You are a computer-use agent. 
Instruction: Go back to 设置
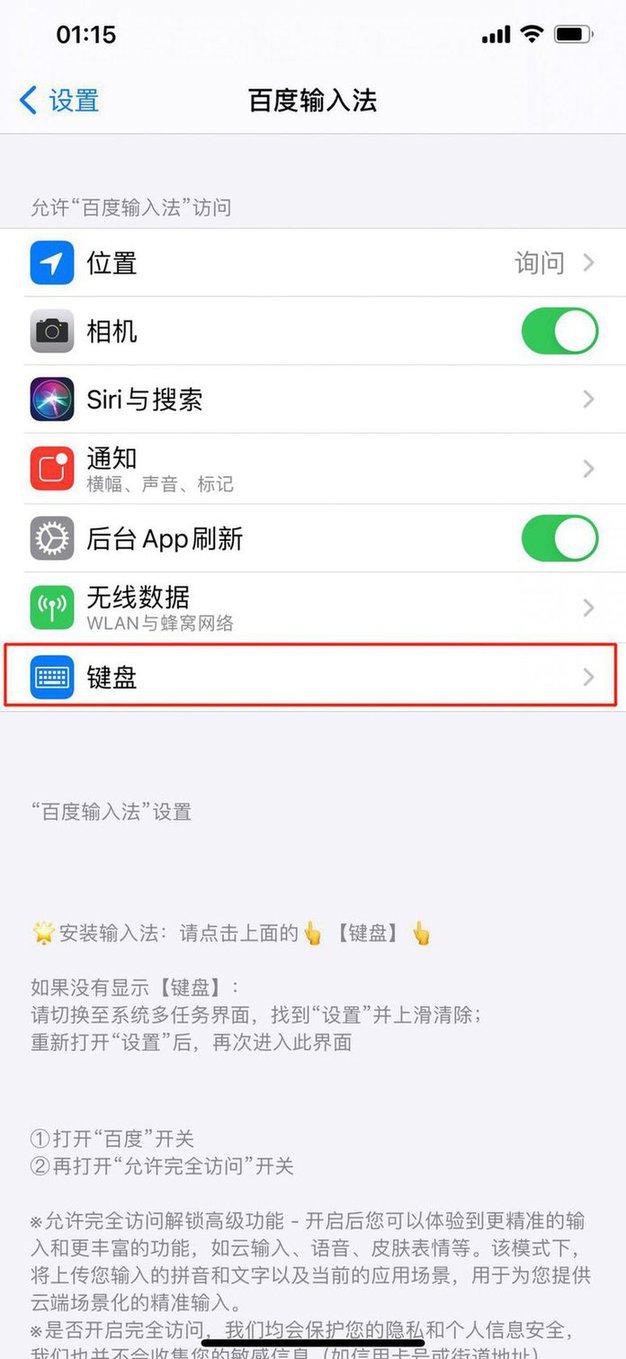[x=60, y=100]
